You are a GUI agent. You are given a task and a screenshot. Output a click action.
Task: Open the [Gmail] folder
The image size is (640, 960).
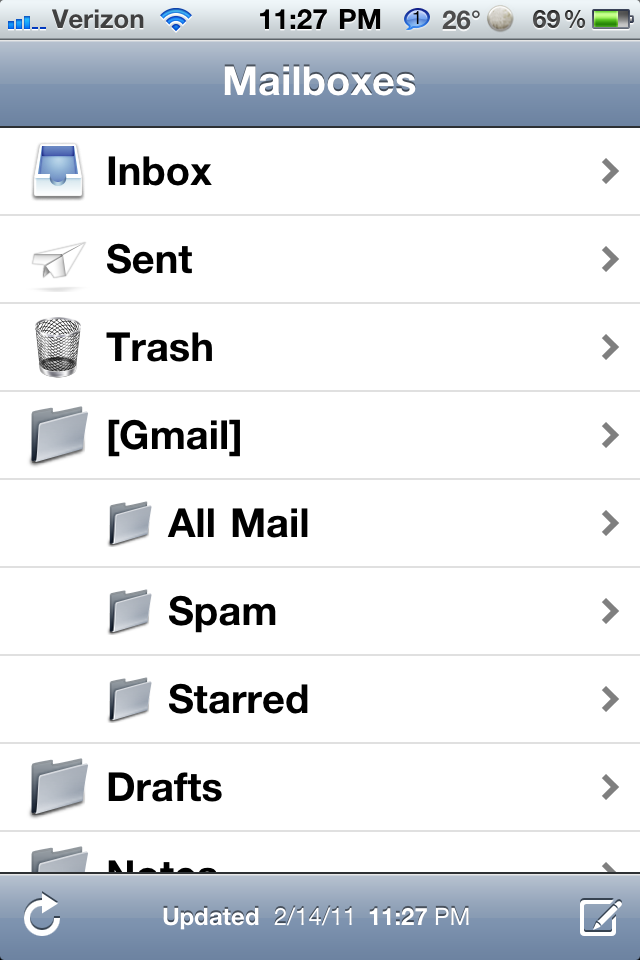point(174,436)
